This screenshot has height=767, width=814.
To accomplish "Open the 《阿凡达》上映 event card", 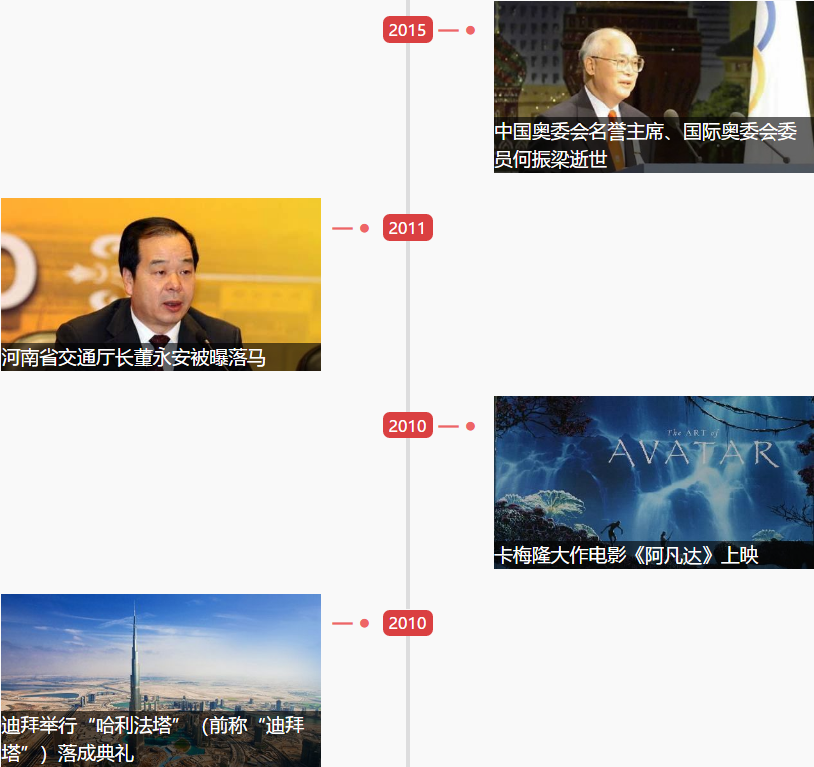I will [x=653, y=482].
